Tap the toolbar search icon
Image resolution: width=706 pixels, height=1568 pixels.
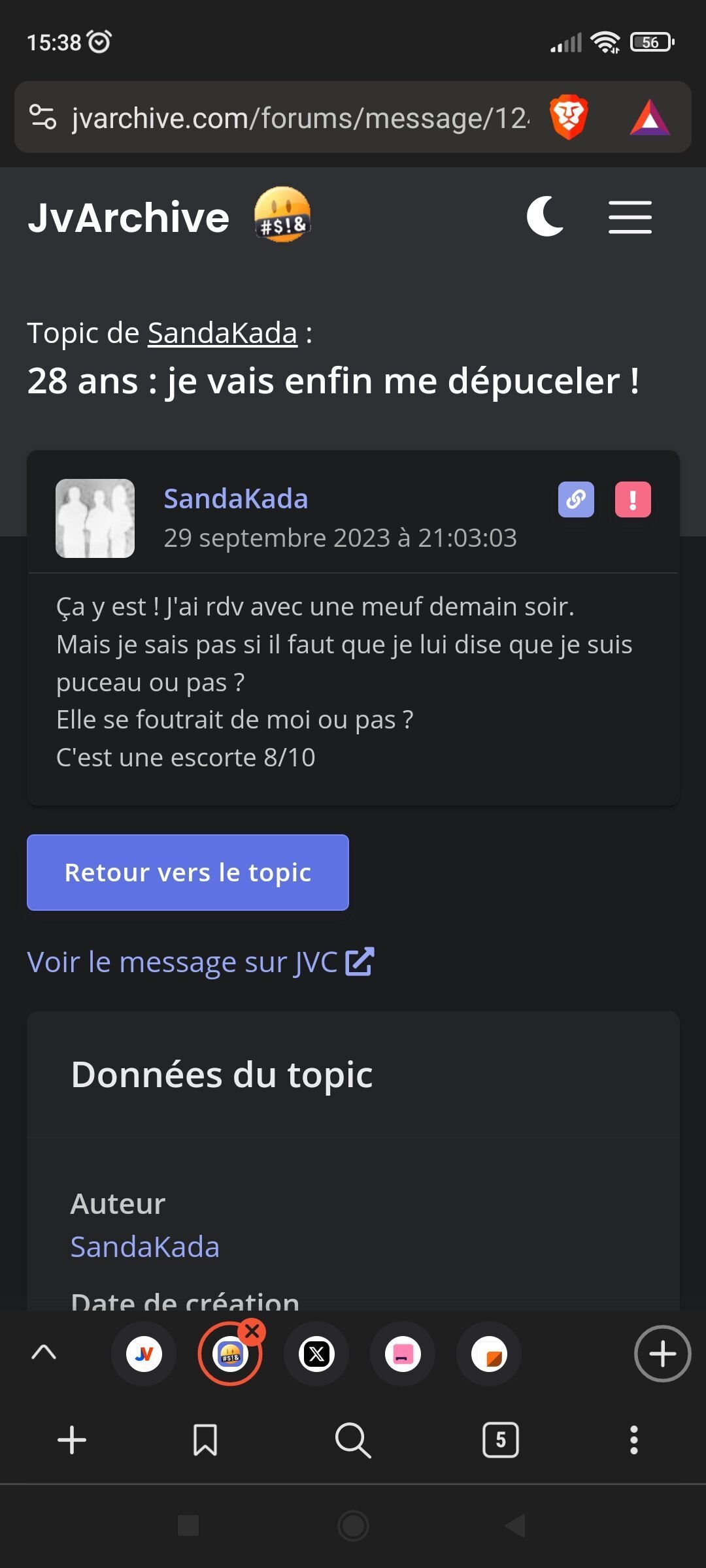(353, 1440)
